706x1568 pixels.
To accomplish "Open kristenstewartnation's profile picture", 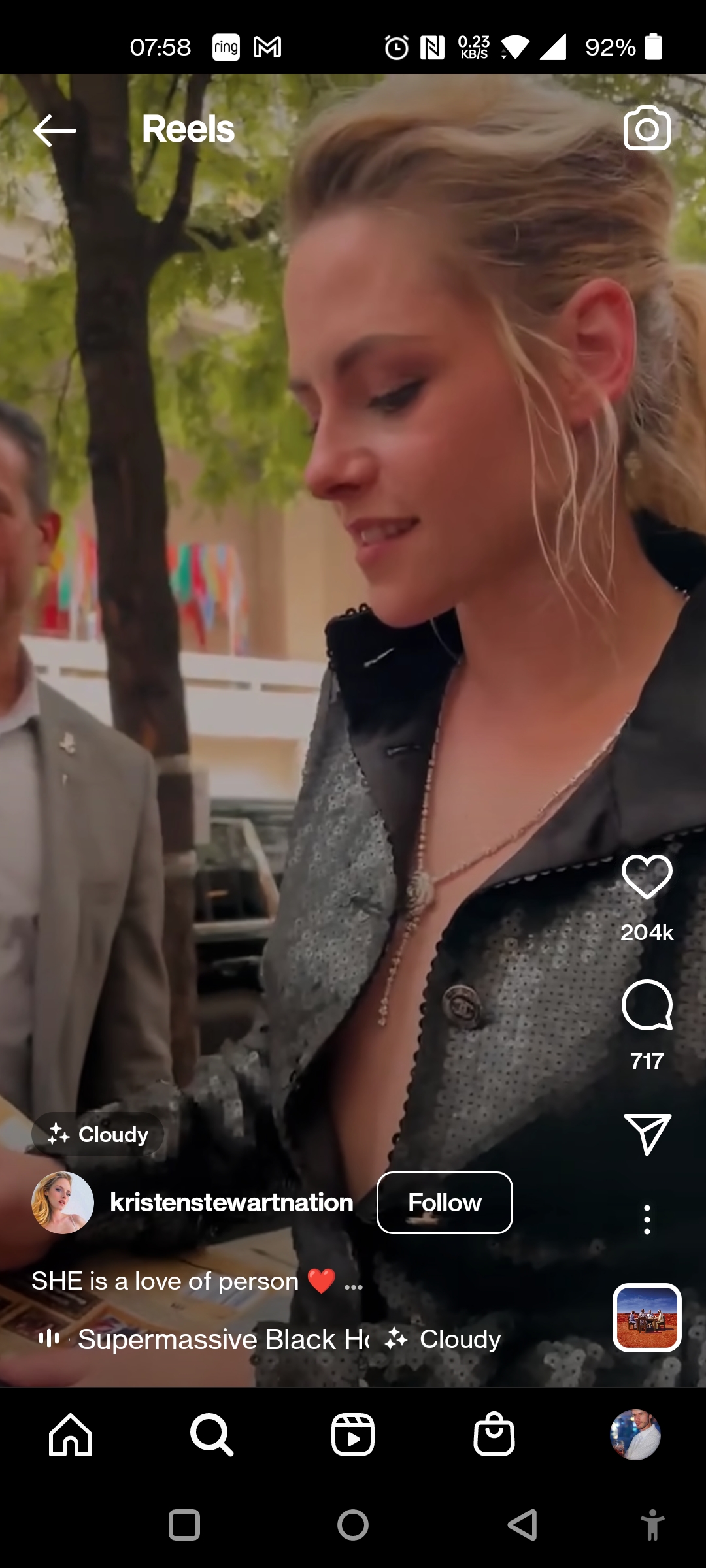I will click(63, 1203).
